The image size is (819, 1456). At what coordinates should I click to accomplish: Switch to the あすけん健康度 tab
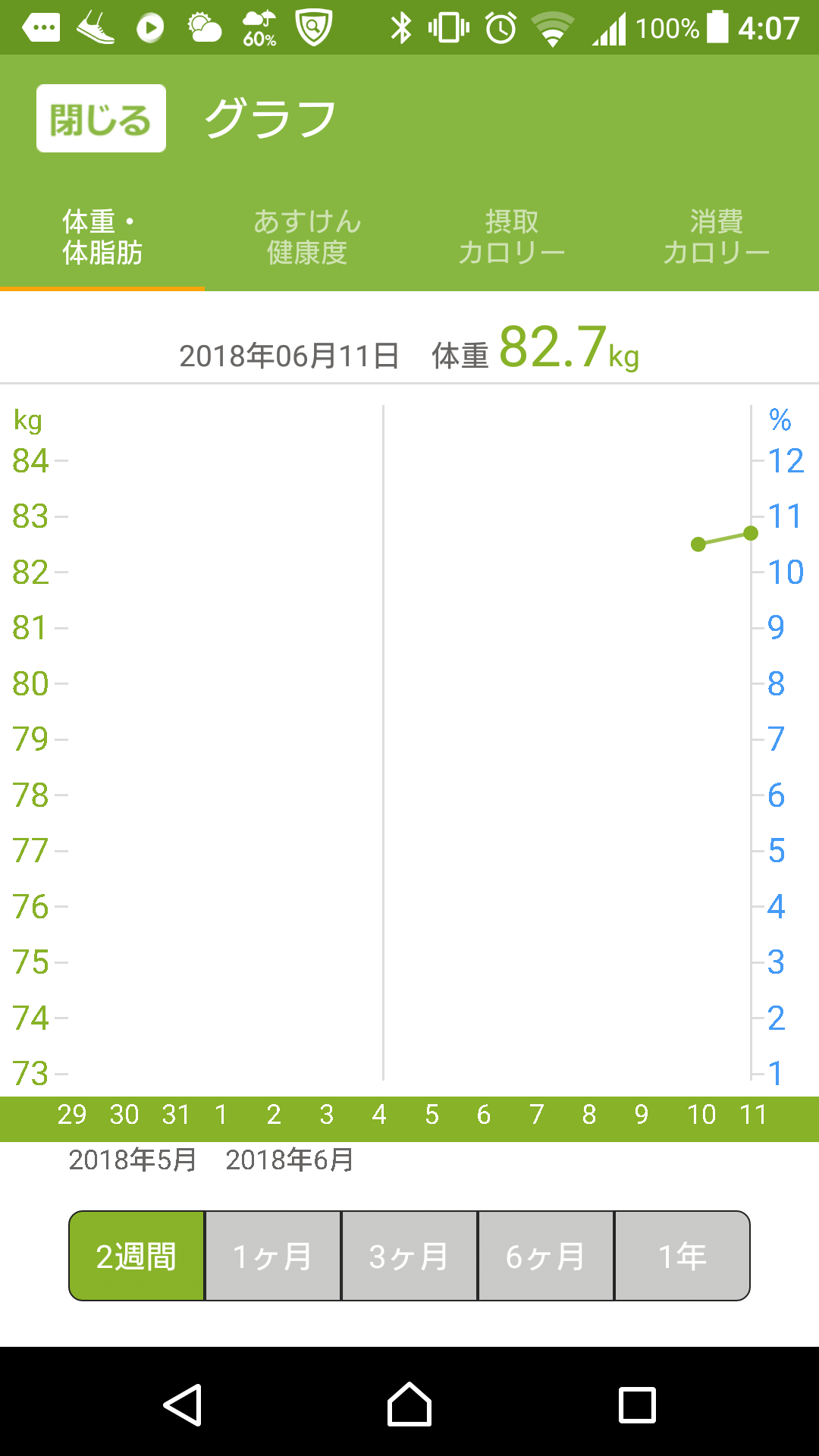[x=306, y=237]
